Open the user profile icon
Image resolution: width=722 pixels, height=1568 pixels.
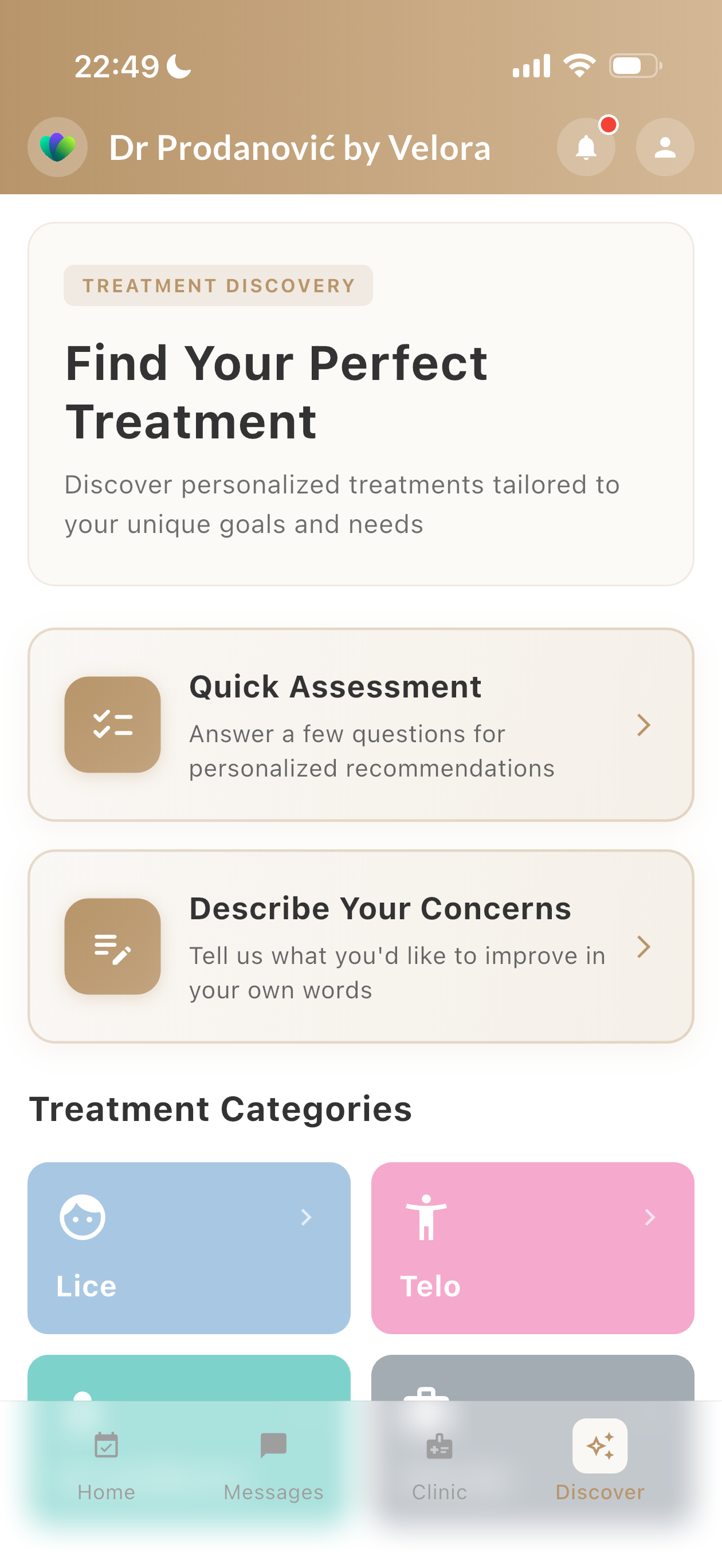[x=665, y=147]
